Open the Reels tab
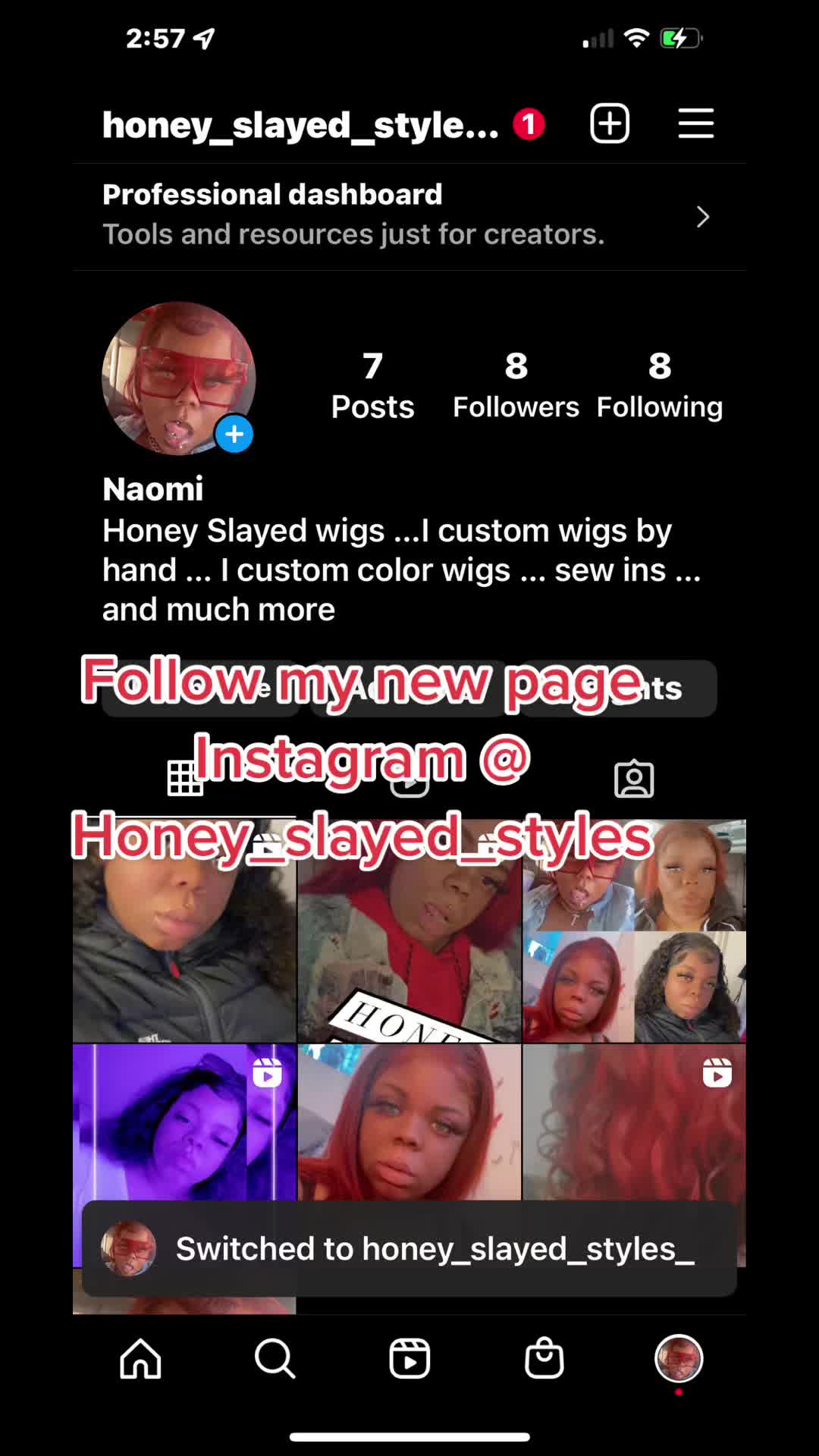The height and width of the screenshot is (1456, 819). click(x=409, y=1358)
